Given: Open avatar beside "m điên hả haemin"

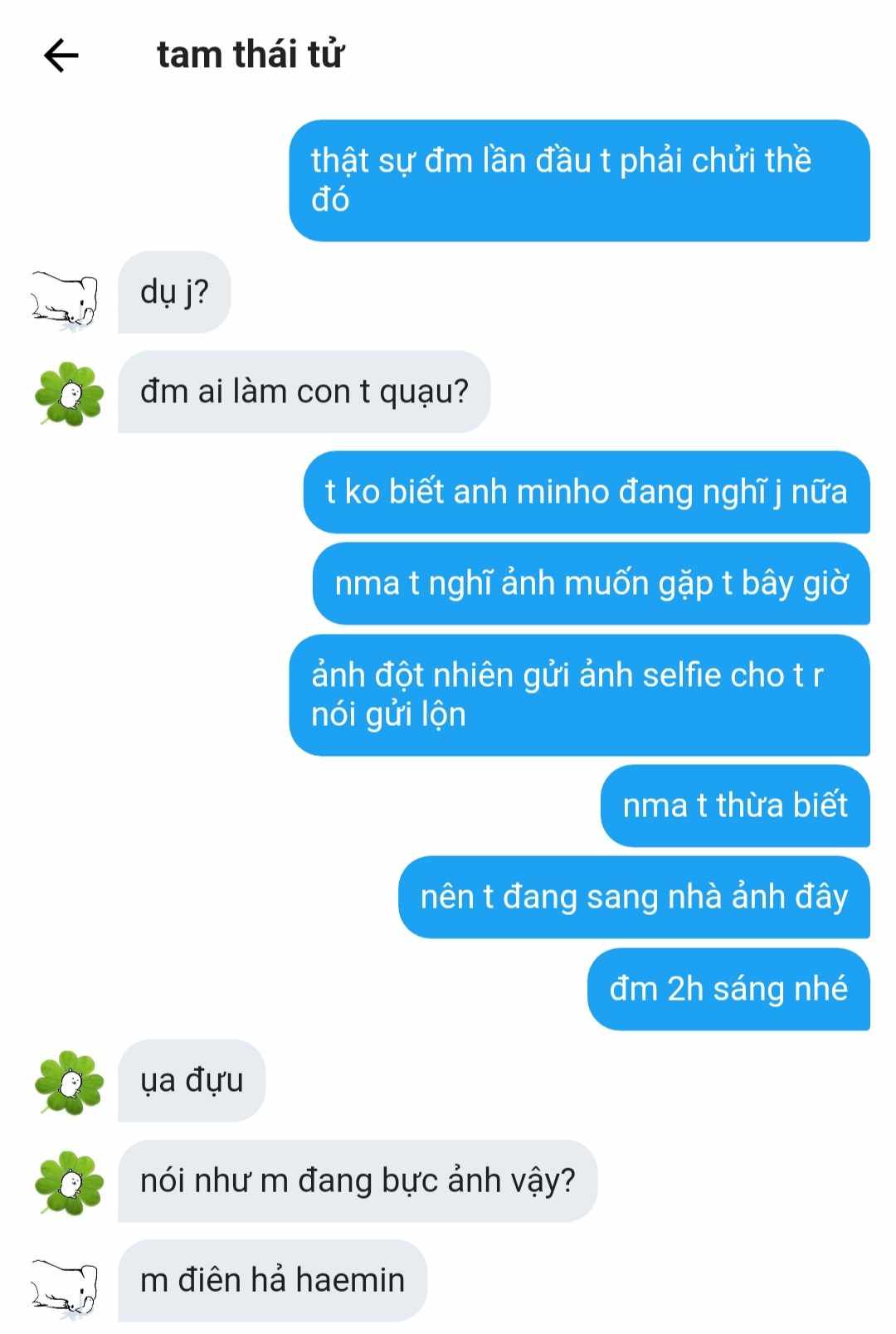Looking at the screenshot, I should [x=66, y=1287].
